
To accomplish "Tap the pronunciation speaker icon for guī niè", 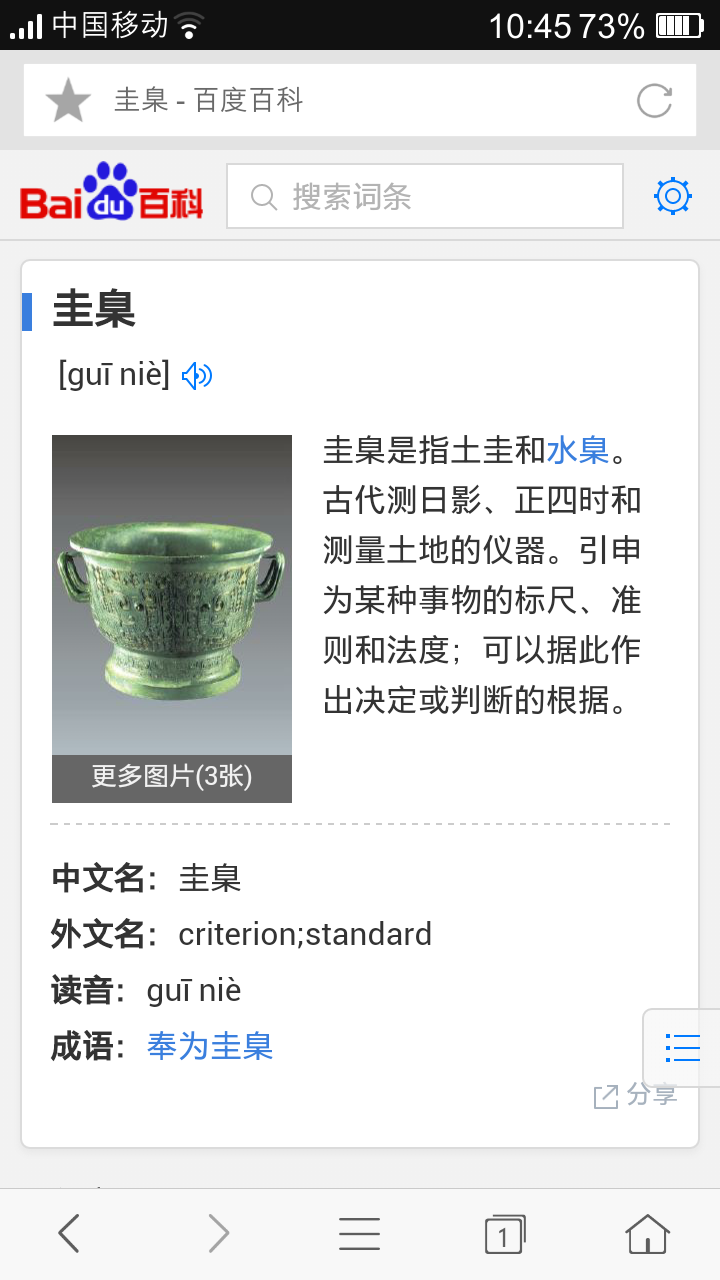I will tap(197, 375).
